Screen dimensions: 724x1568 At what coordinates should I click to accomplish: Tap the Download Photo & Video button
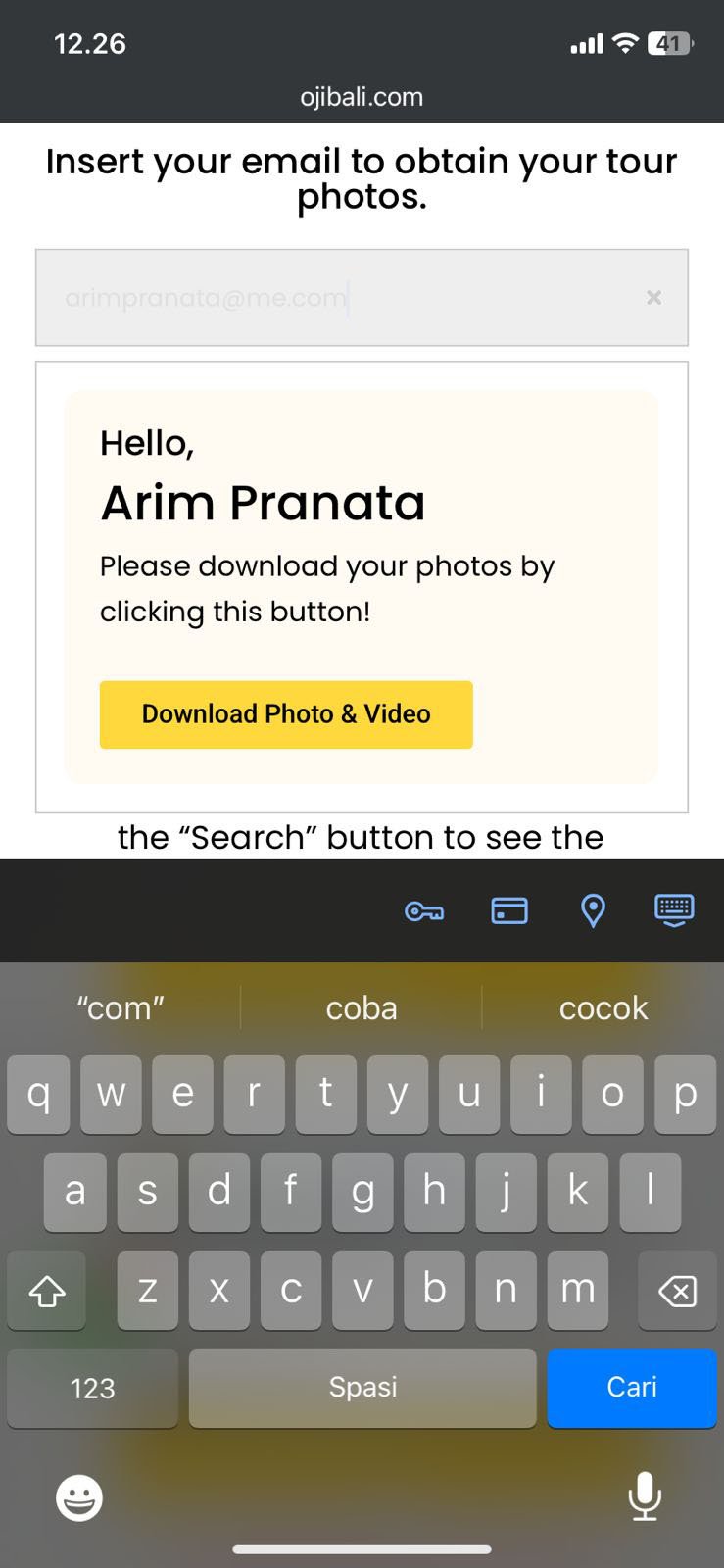tap(286, 714)
